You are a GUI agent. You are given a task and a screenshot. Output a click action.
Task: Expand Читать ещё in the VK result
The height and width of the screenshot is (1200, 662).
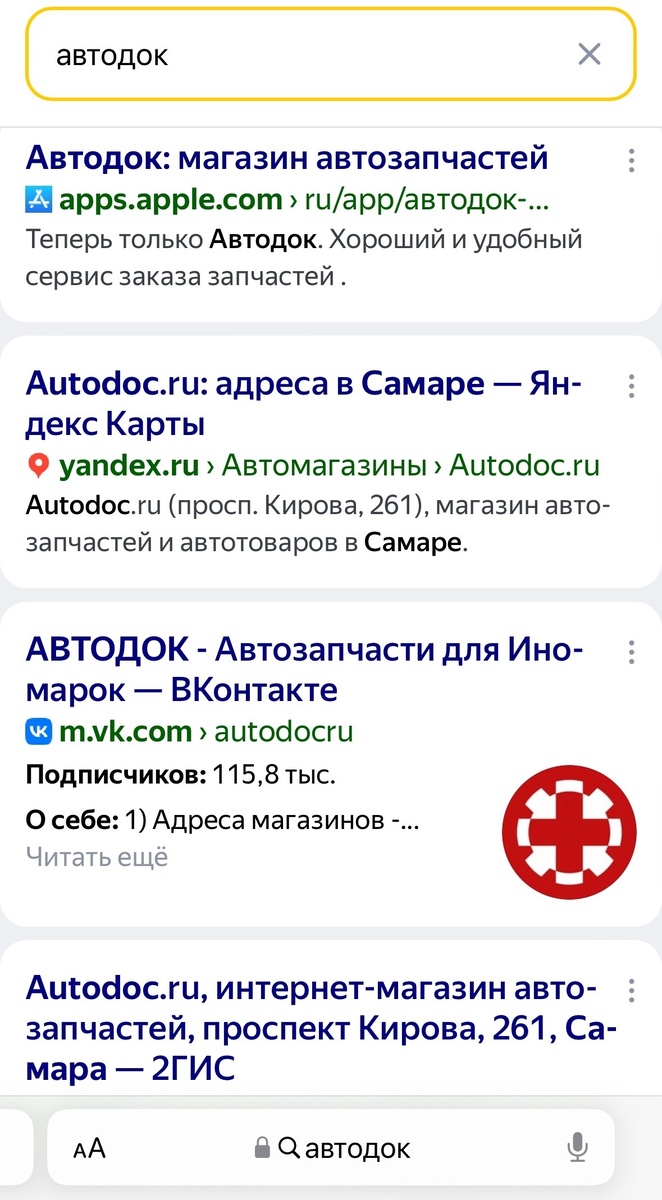(x=97, y=857)
